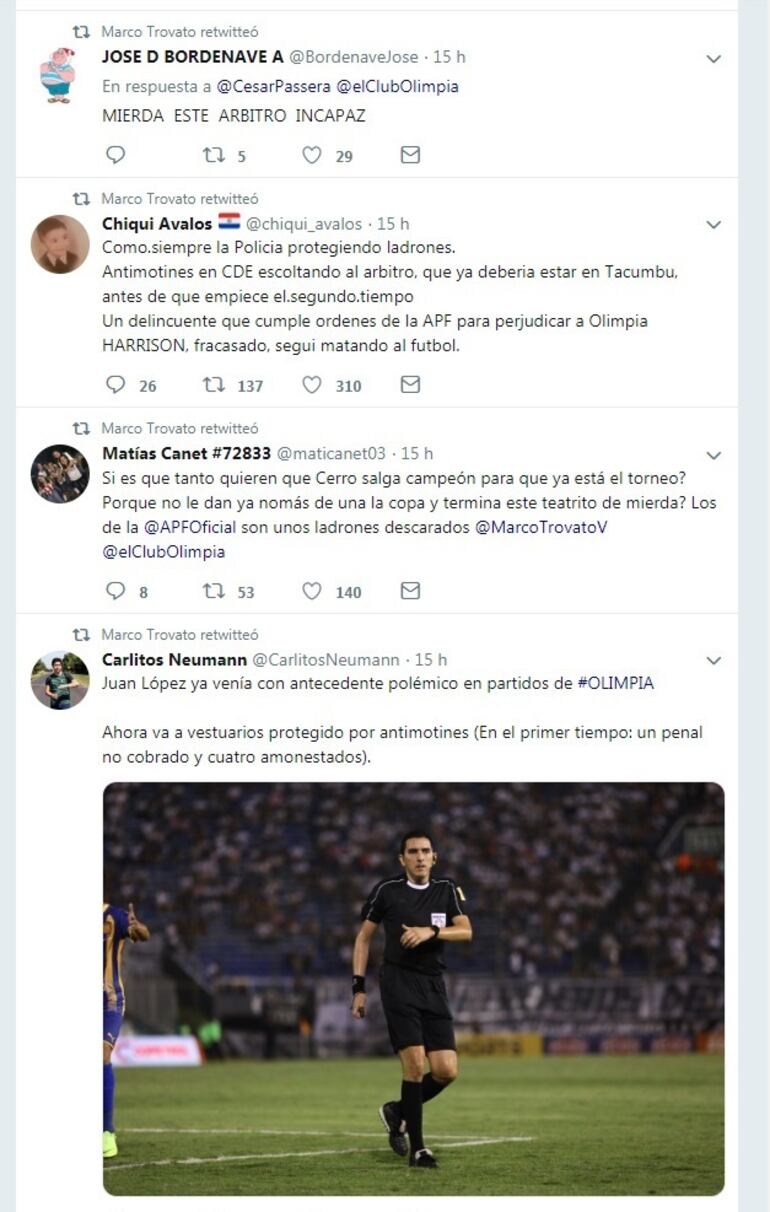Open dropdown caret on JOSE D BORDENAVE tweet

[x=713, y=59]
